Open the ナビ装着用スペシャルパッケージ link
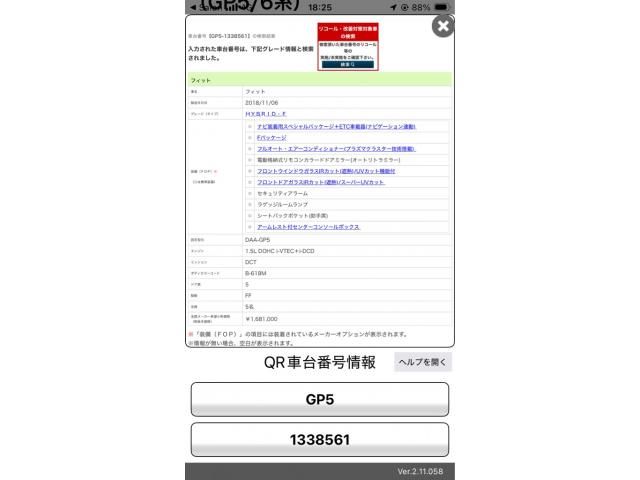The height and width of the screenshot is (480, 640). (336, 127)
